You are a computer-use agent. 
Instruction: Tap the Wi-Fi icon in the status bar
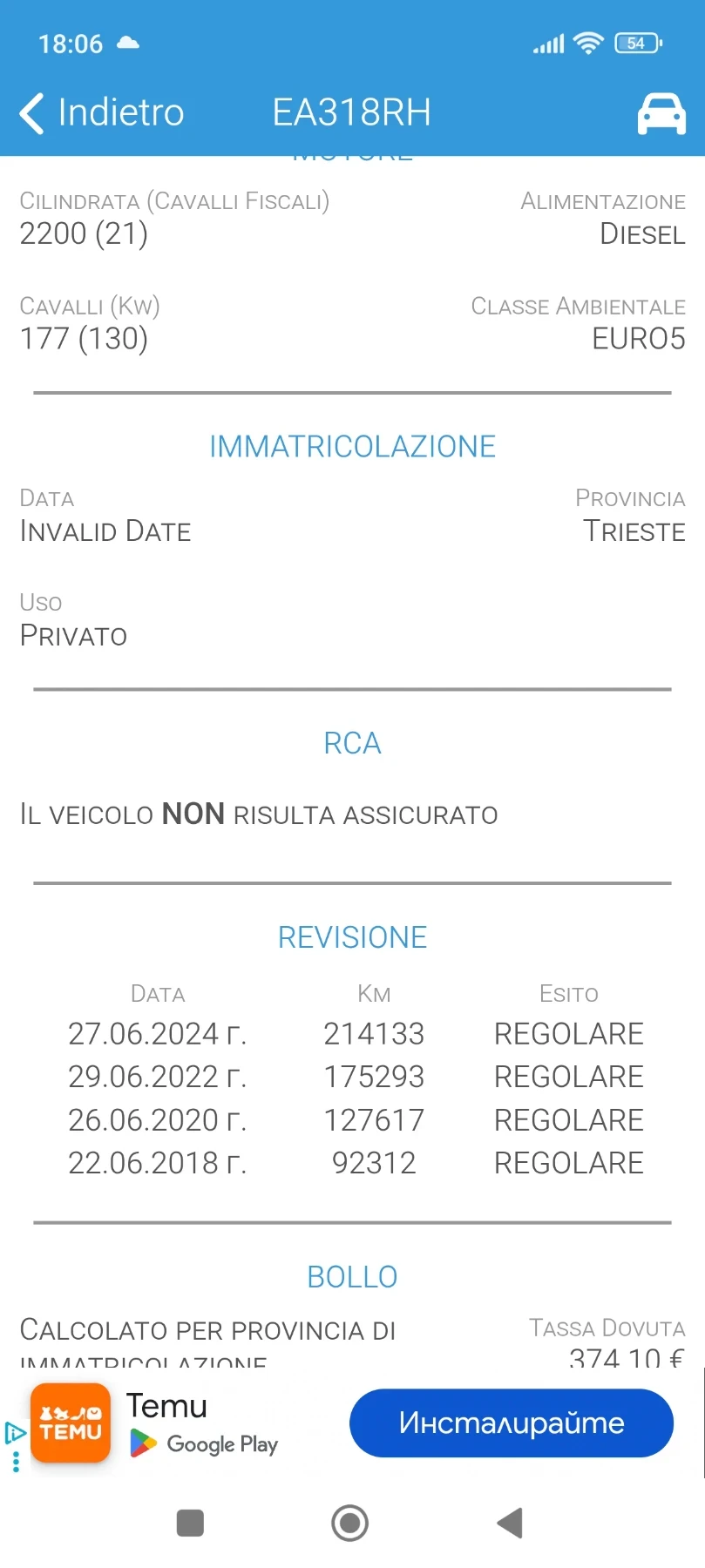tap(590, 42)
